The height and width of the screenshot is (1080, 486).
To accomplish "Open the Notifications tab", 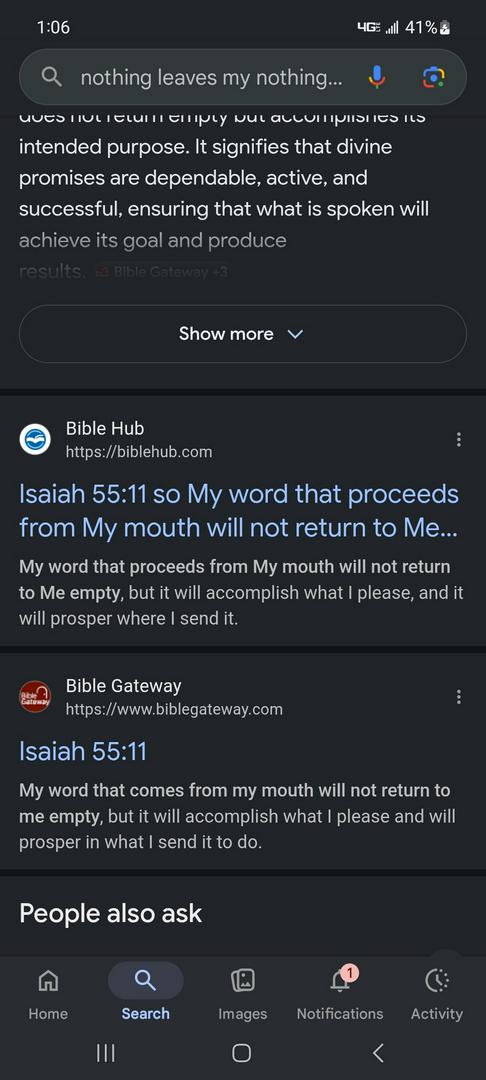I will 340,993.
